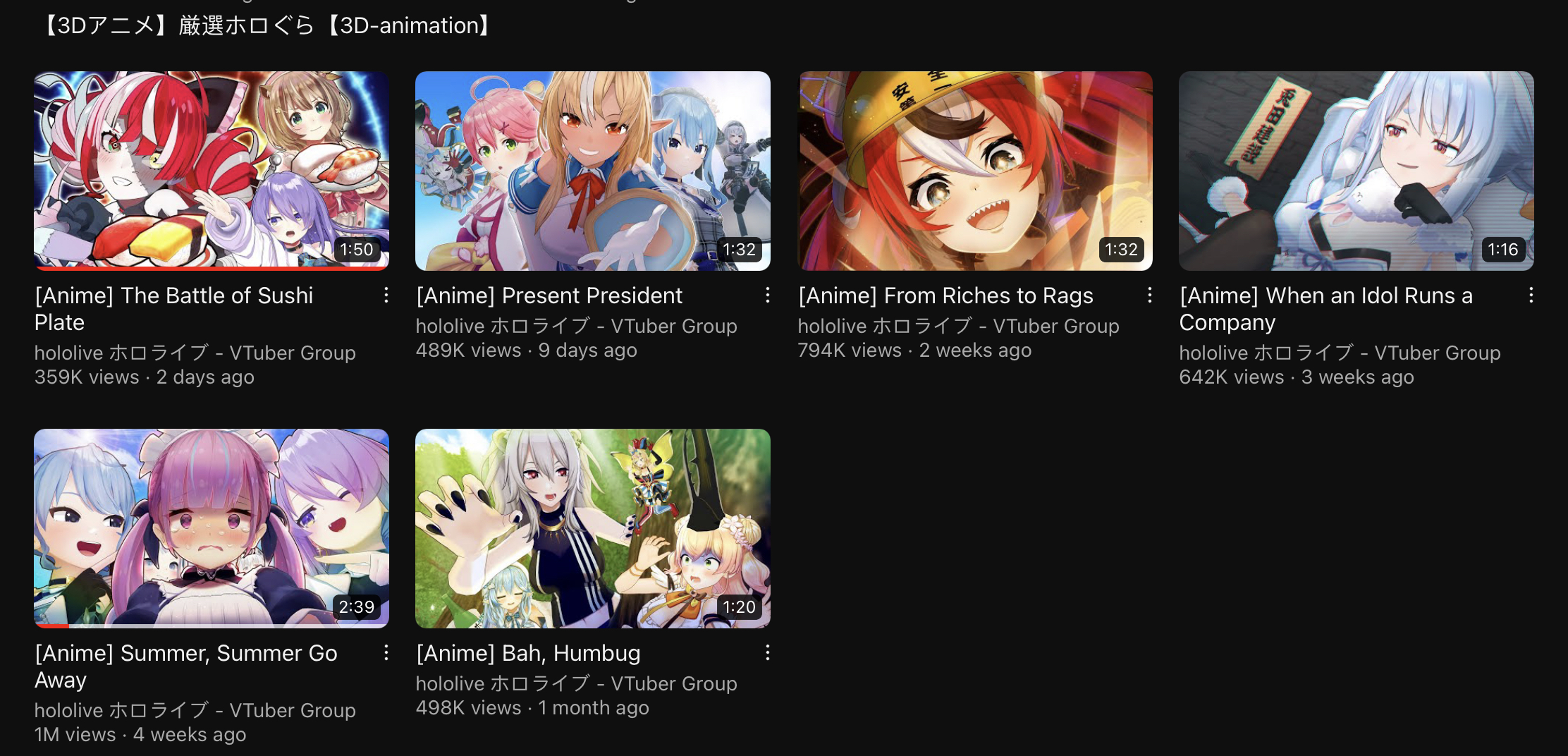Screen dimensions: 1568x756
Task: Visit hololive channel under Present President
Action: (576, 326)
